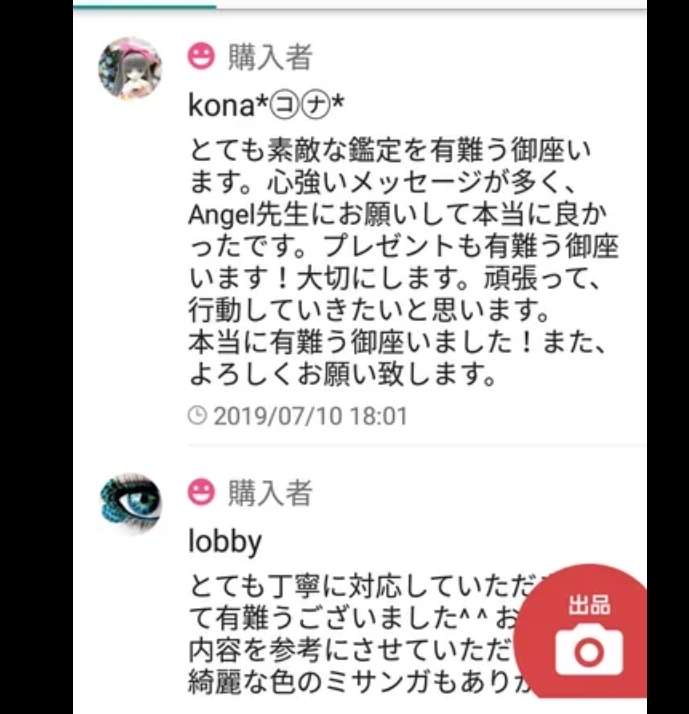The width and height of the screenshot is (689, 714).
Task: View lobby user name
Action: click(225, 541)
